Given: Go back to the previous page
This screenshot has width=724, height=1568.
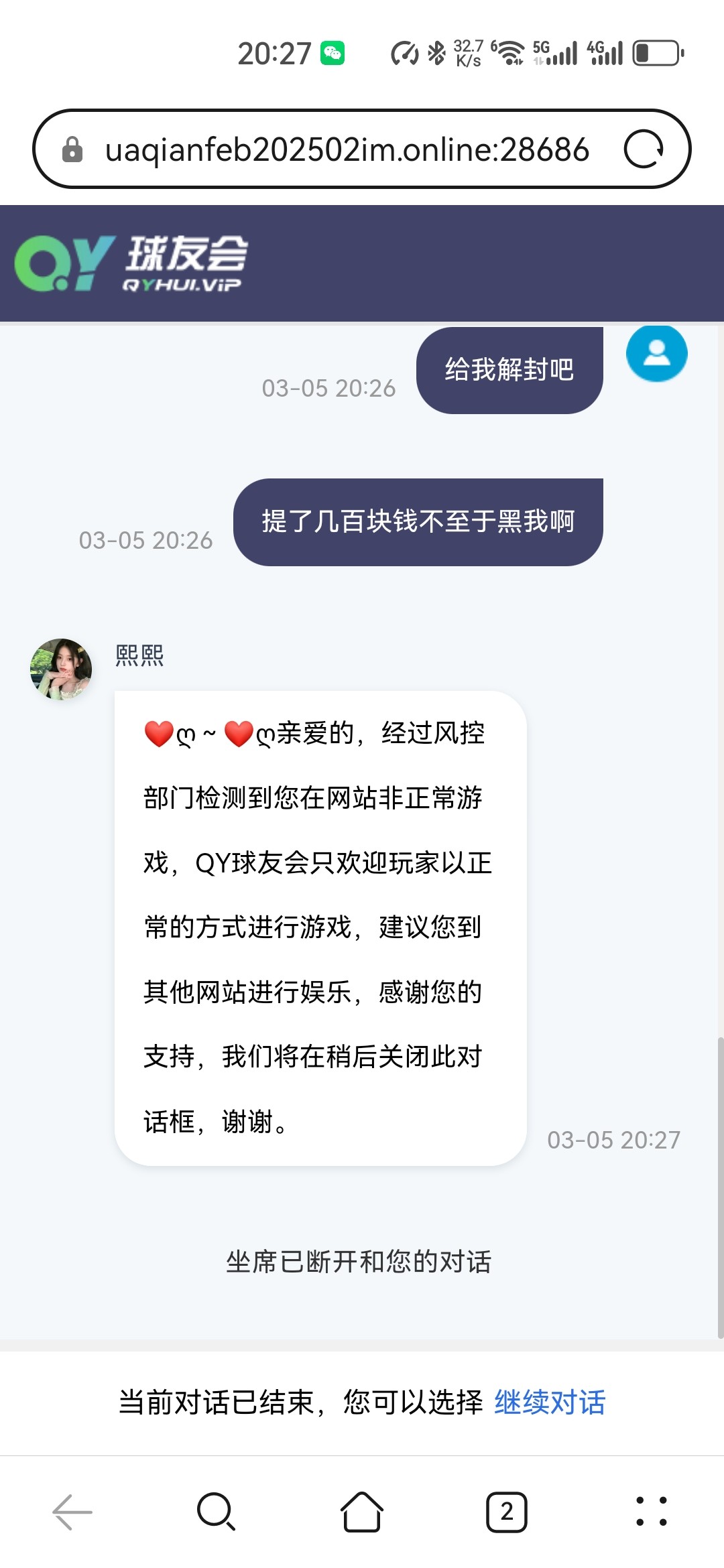Looking at the screenshot, I should 72,1512.
